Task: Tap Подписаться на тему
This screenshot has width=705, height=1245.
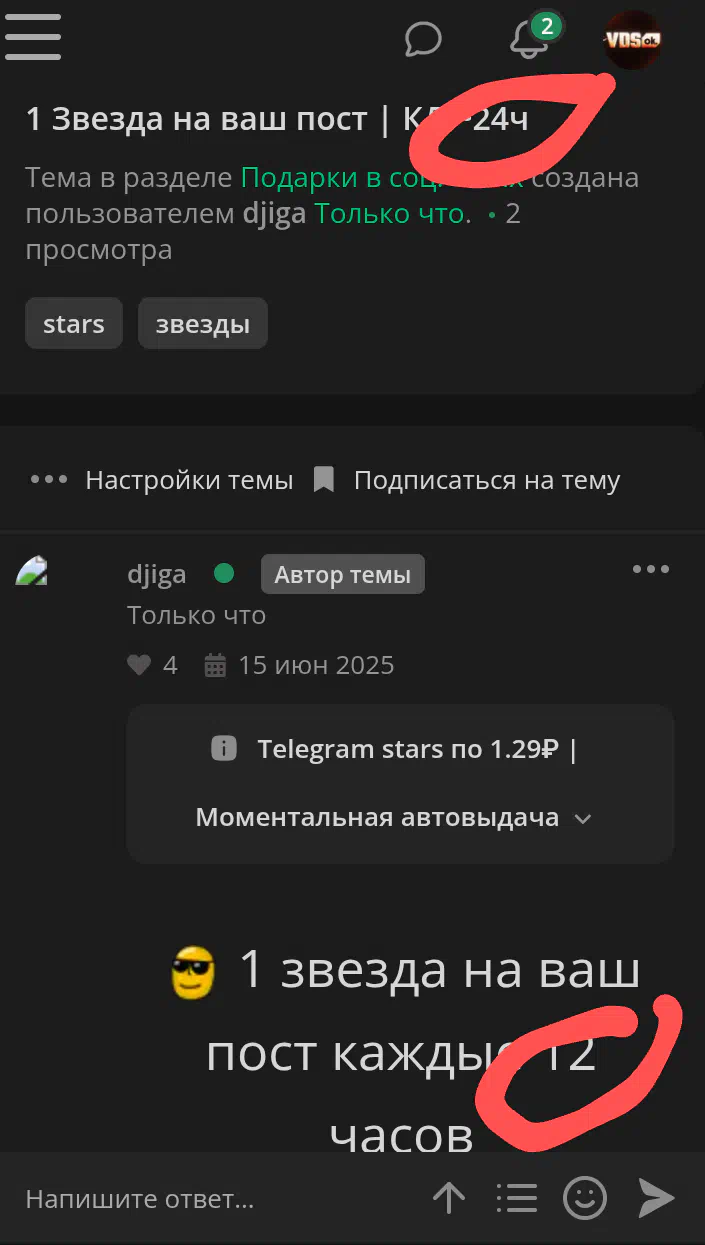Action: (467, 480)
